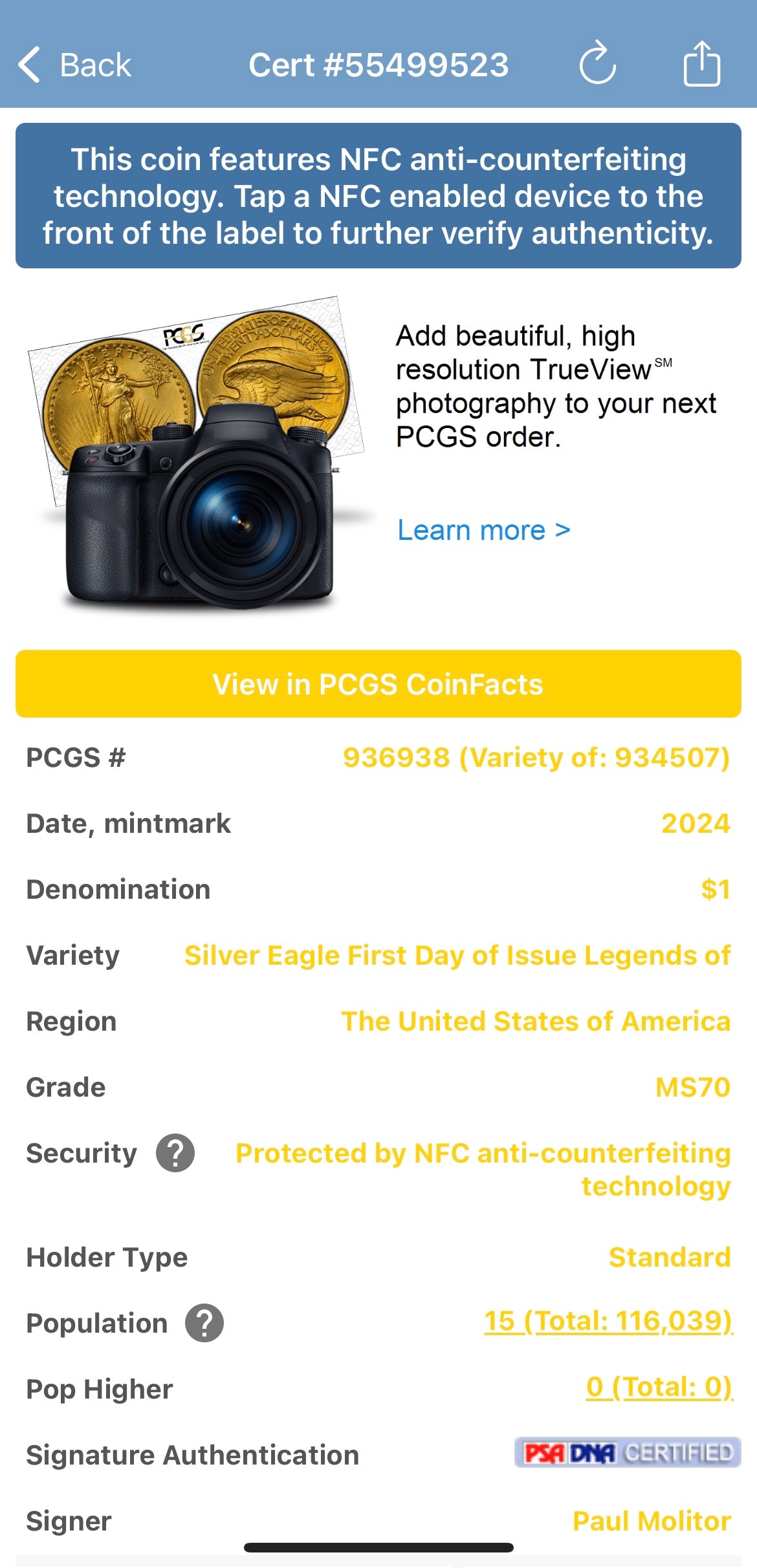Share this coin certificate
Screen dimensions: 757x1568
point(701,63)
